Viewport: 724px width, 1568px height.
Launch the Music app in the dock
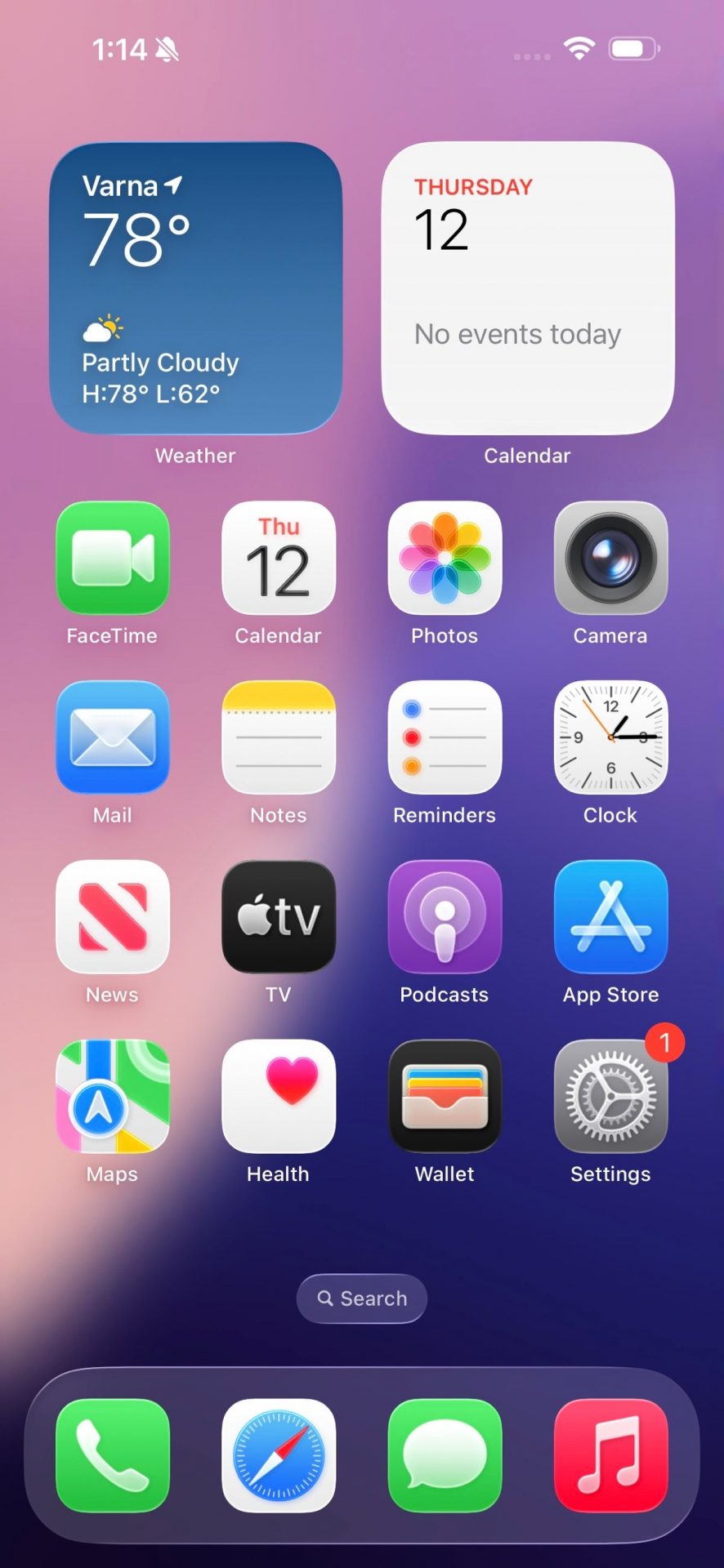tap(610, 1455)
